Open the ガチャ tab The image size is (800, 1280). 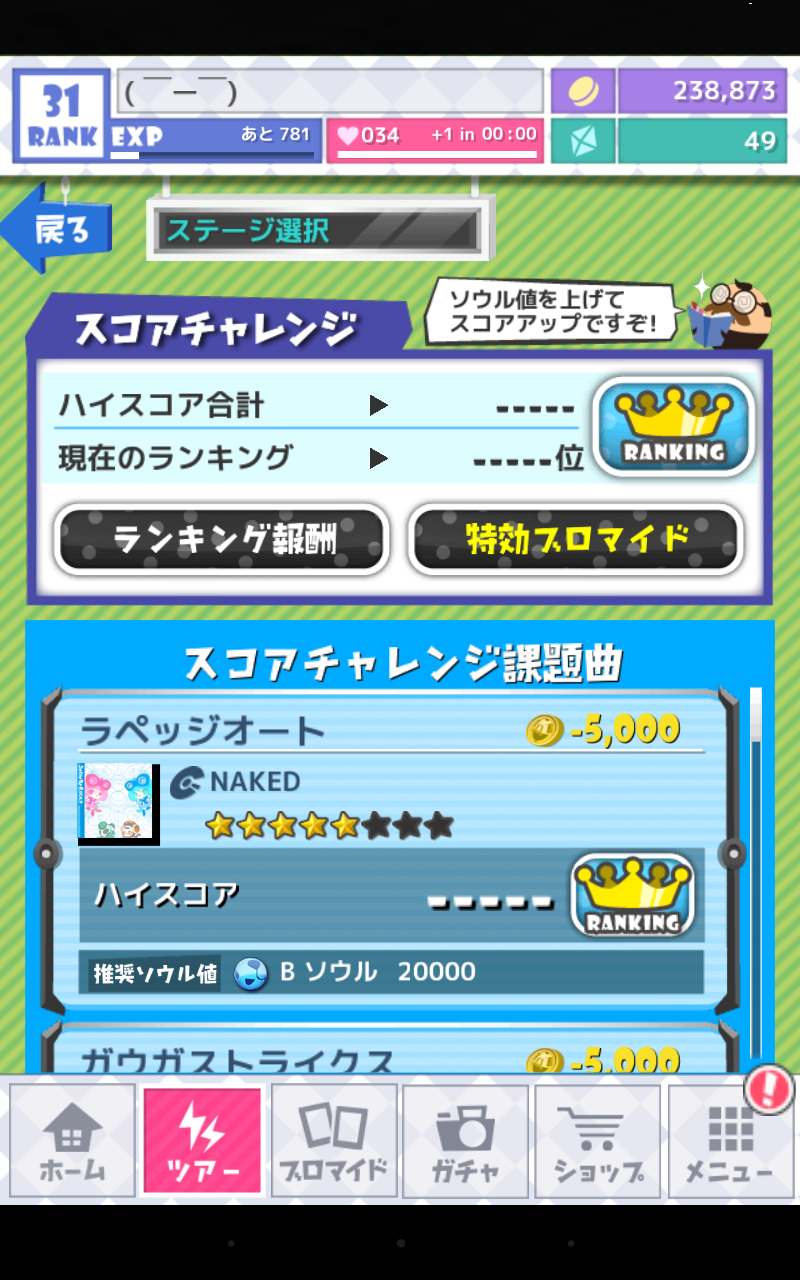[x=465, y=1141]
